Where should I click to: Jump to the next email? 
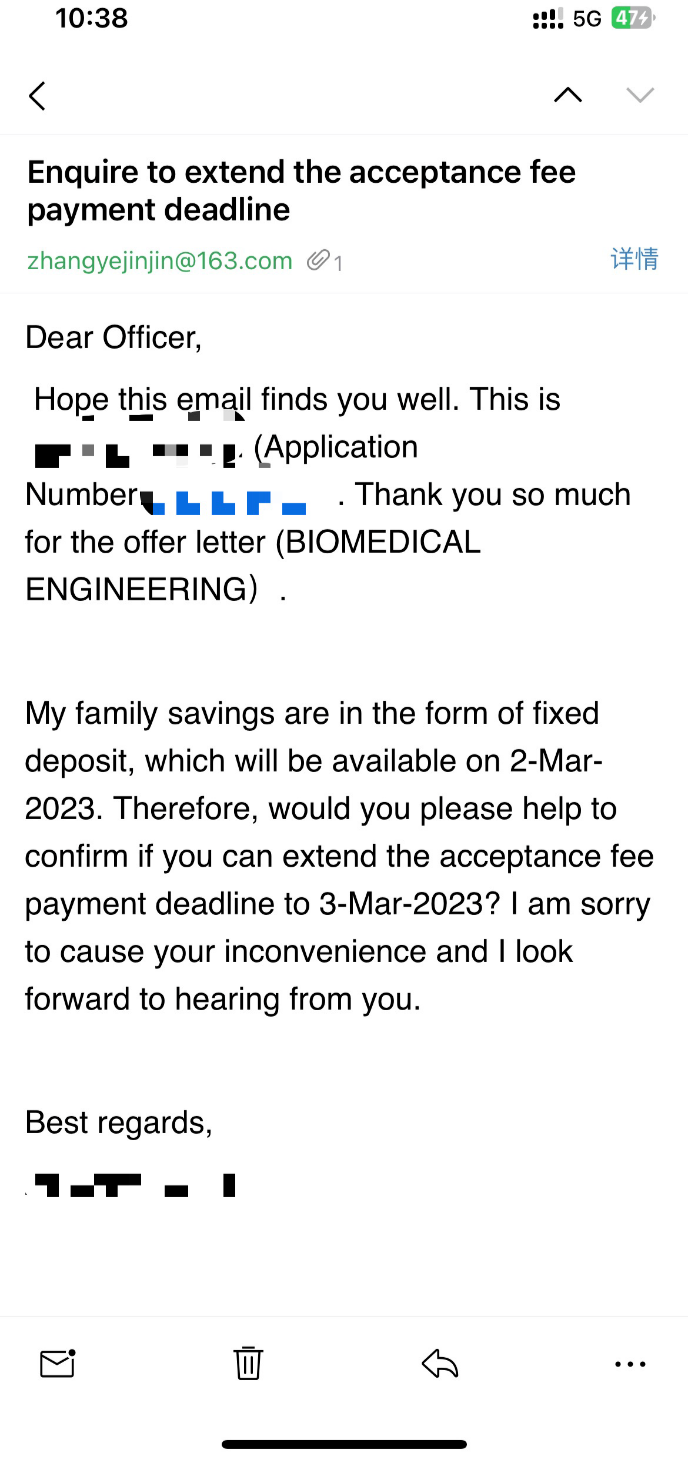[x=639, y=95]
